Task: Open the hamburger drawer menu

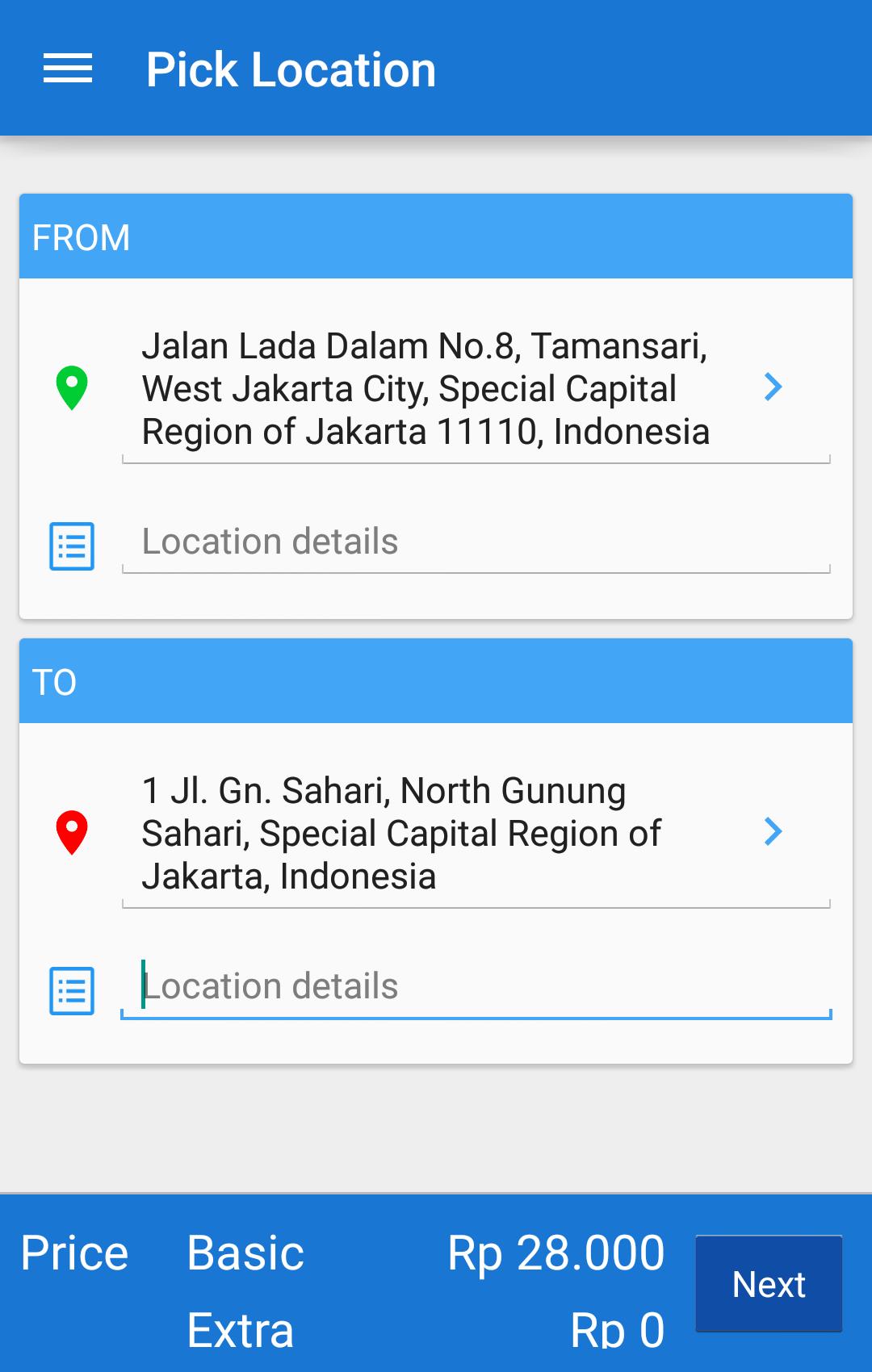Action: pyautogui.click(x=68, y=69)
